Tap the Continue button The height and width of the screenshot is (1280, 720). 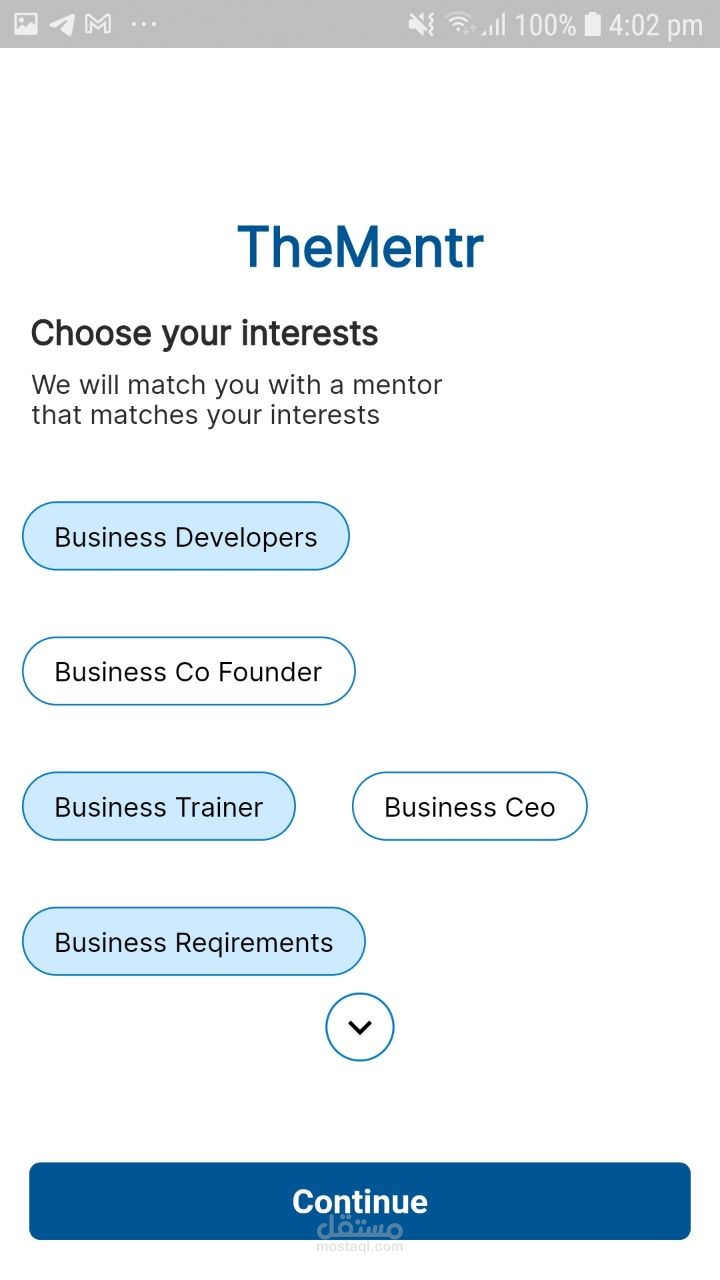(360, 1201)
